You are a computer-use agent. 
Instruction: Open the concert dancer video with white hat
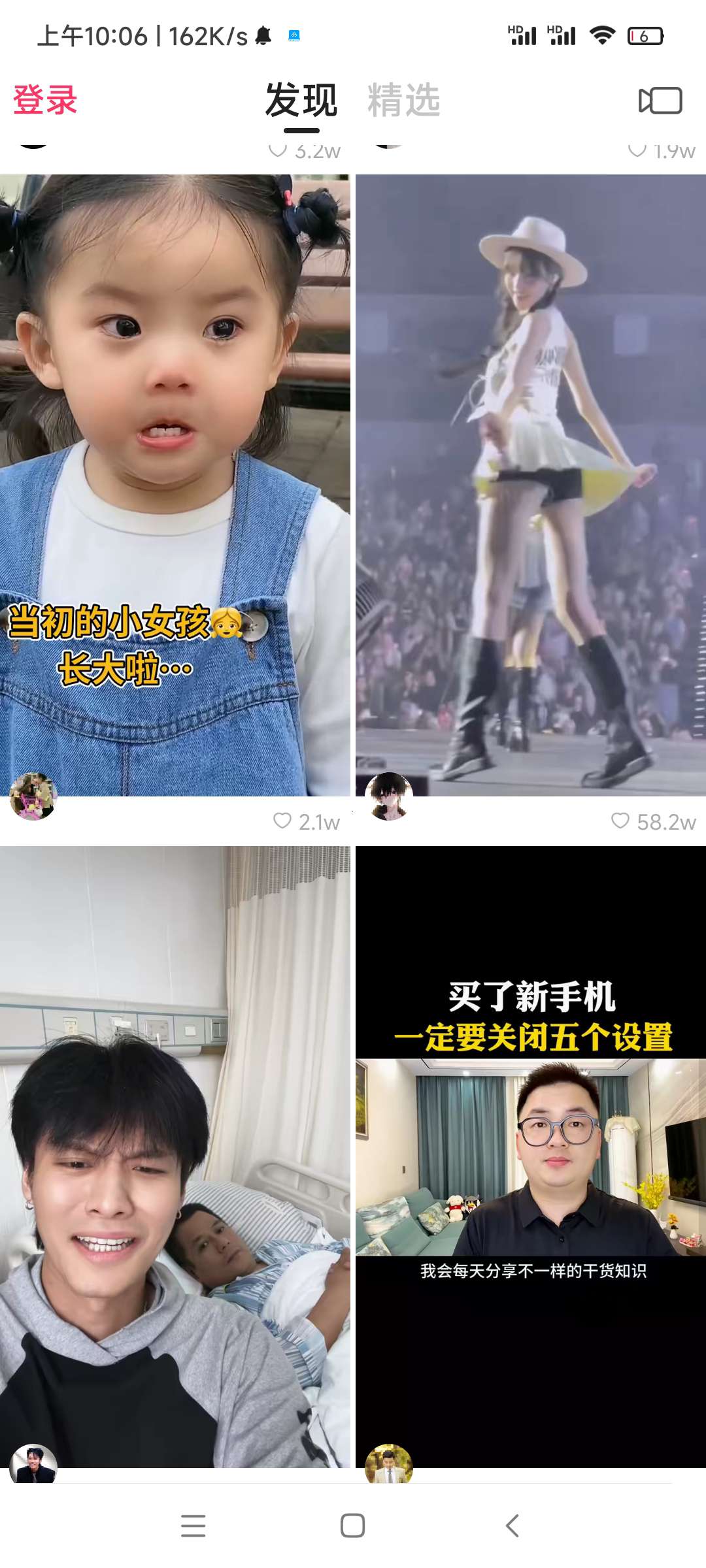(x=530, y=485)
